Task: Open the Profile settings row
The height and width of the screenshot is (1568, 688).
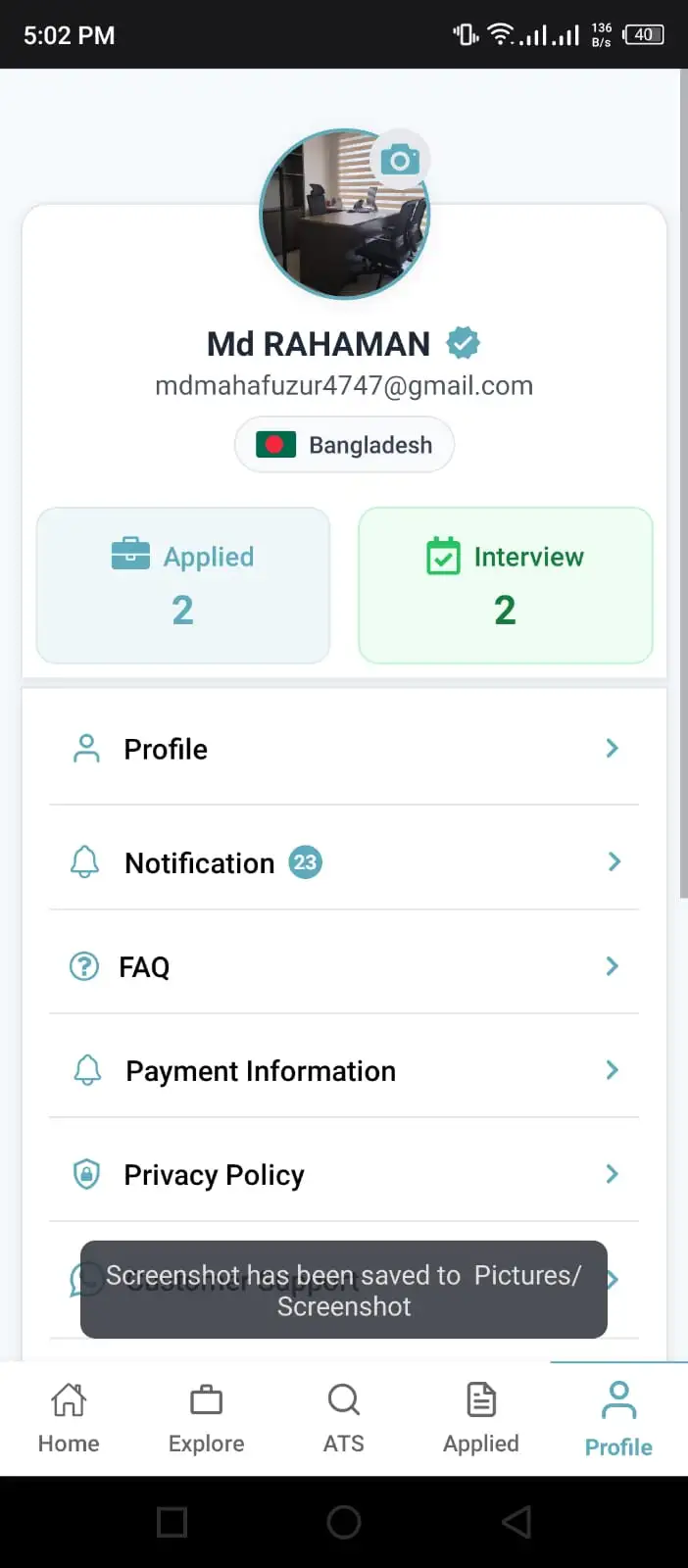Action: [343, 750]
